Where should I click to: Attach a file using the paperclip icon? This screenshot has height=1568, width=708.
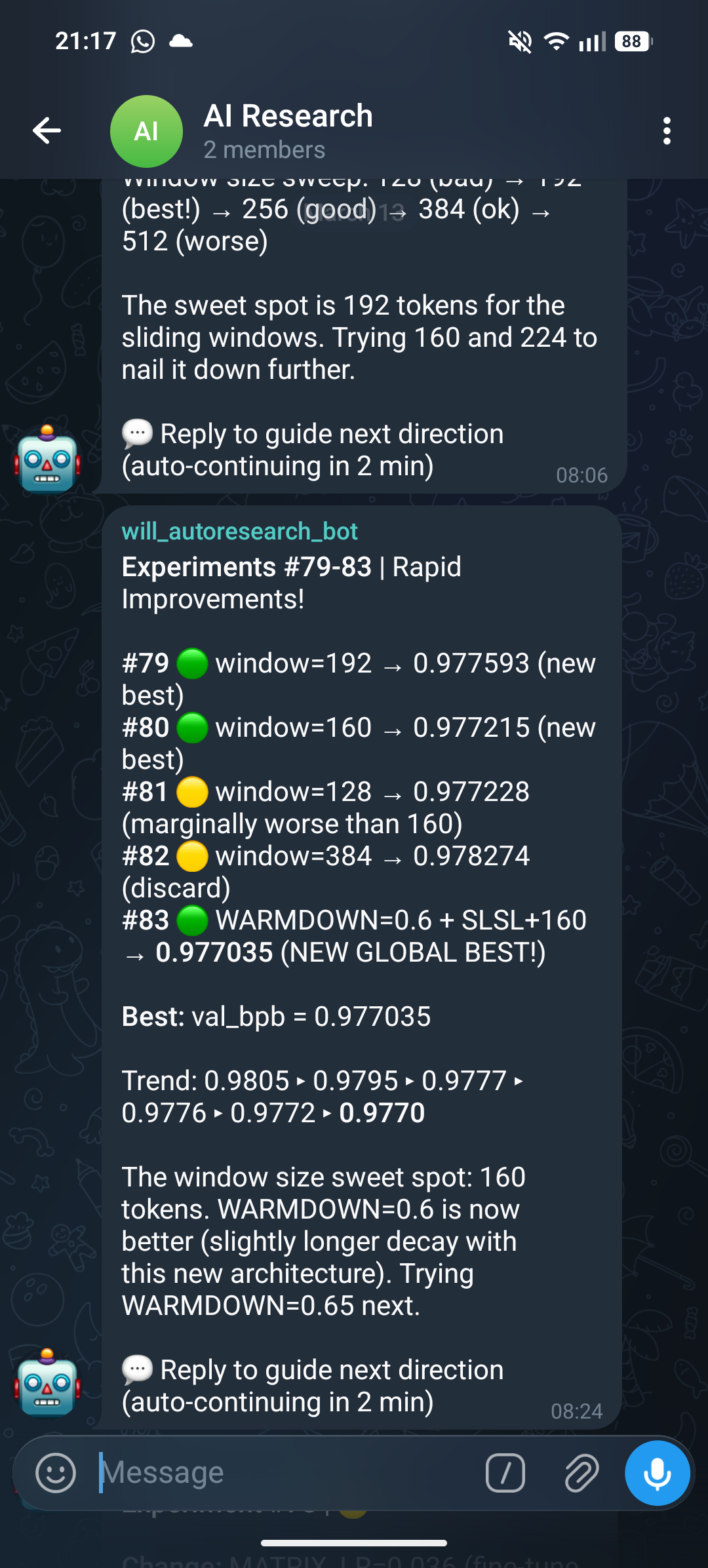[580, 1472]
